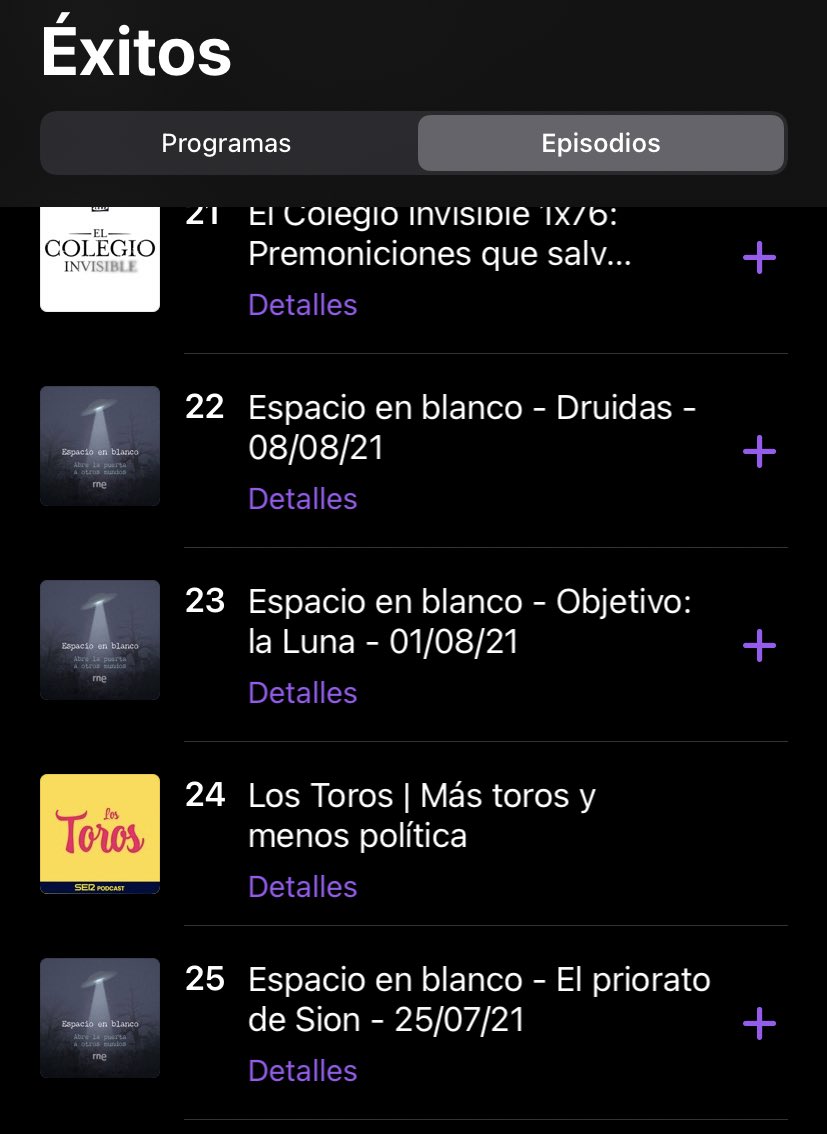
Task: Show Detalles for Objetivo: la Luna
Action: point(302,693)
